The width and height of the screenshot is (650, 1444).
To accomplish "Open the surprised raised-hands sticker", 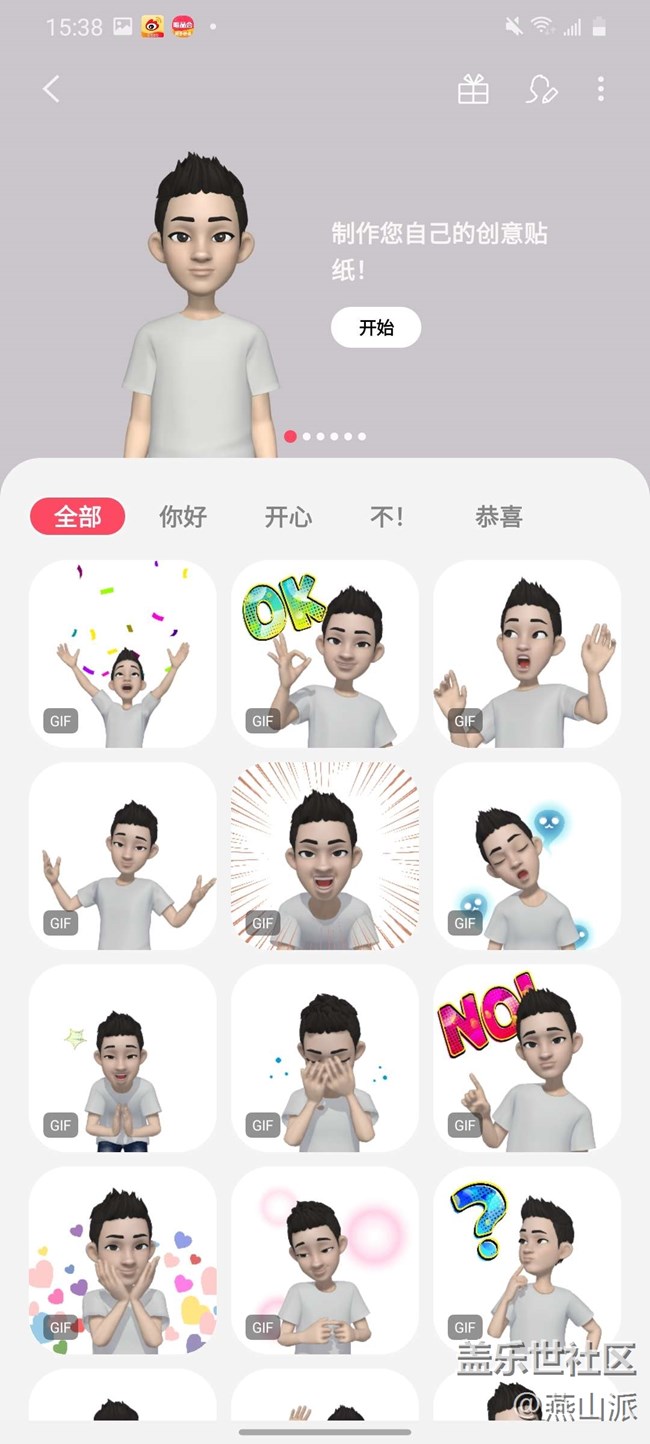I will tap(527, 653).
